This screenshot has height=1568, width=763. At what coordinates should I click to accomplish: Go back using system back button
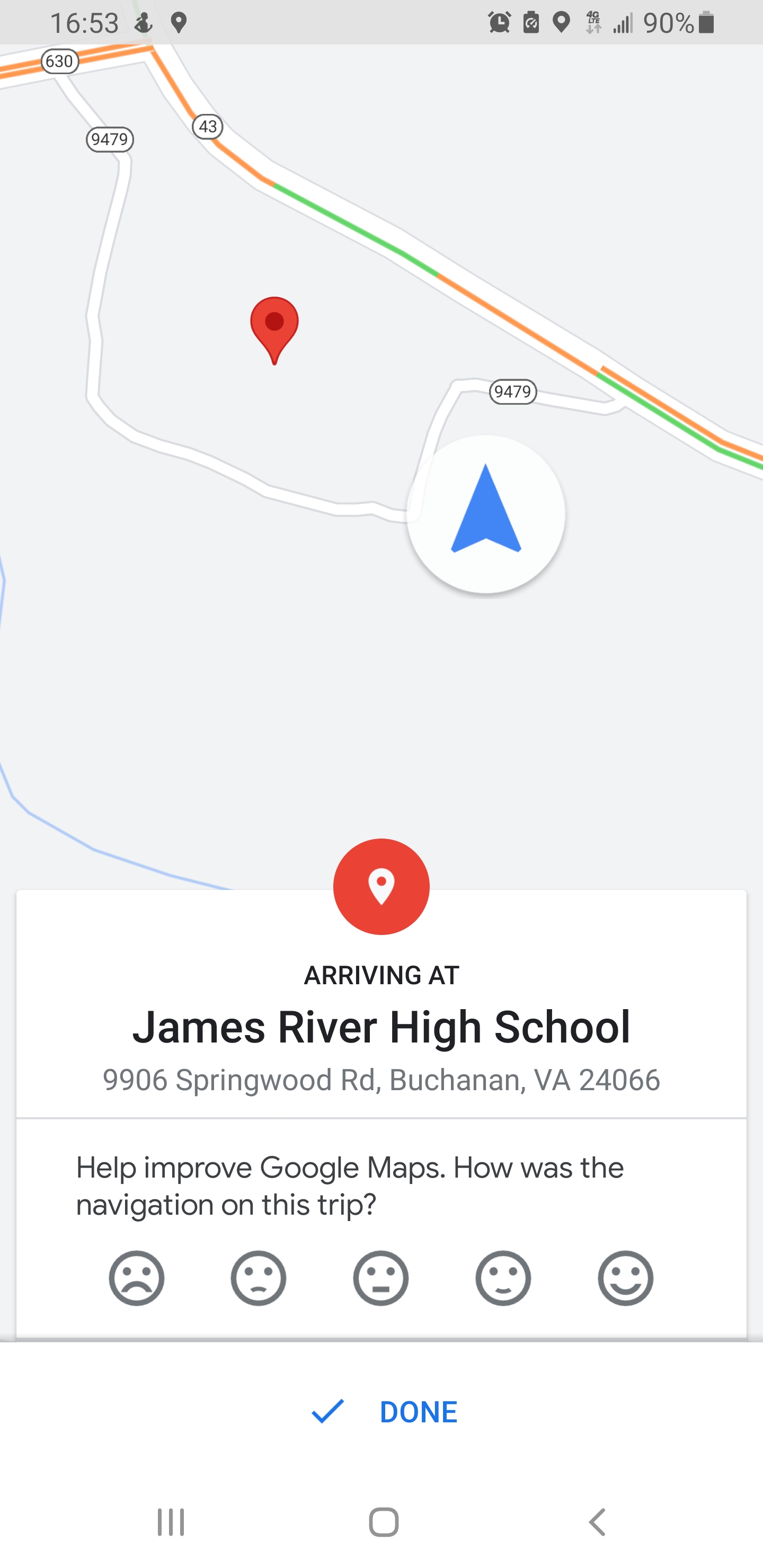click(x=597, y=1522)
